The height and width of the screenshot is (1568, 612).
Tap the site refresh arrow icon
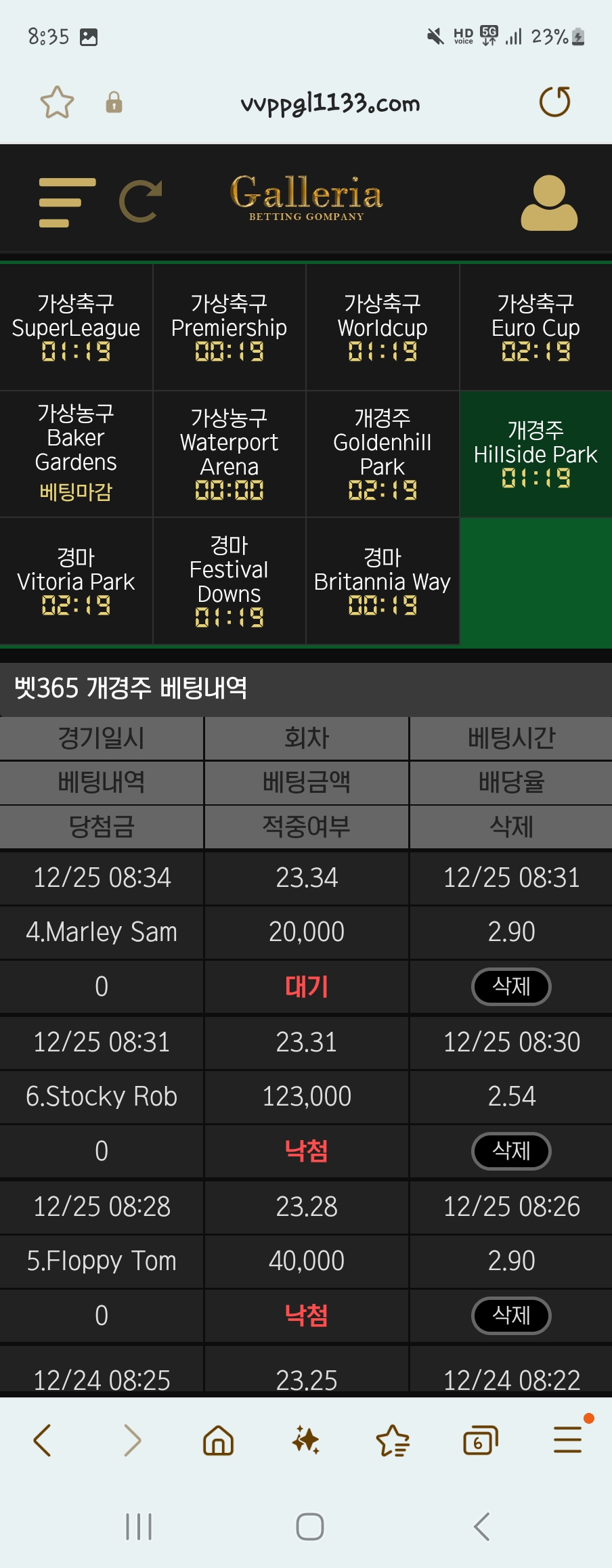(141, 202)
